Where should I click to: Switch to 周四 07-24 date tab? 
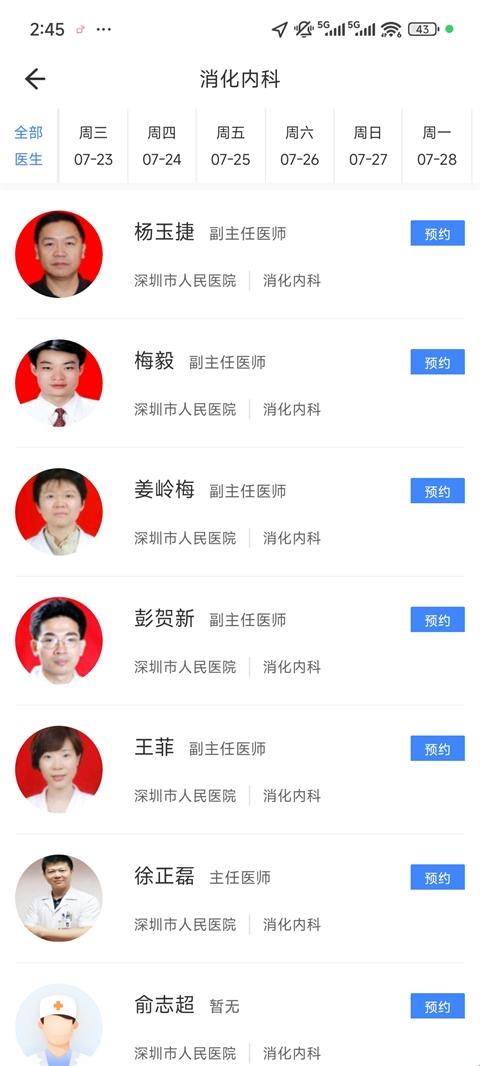pos(162,145)
